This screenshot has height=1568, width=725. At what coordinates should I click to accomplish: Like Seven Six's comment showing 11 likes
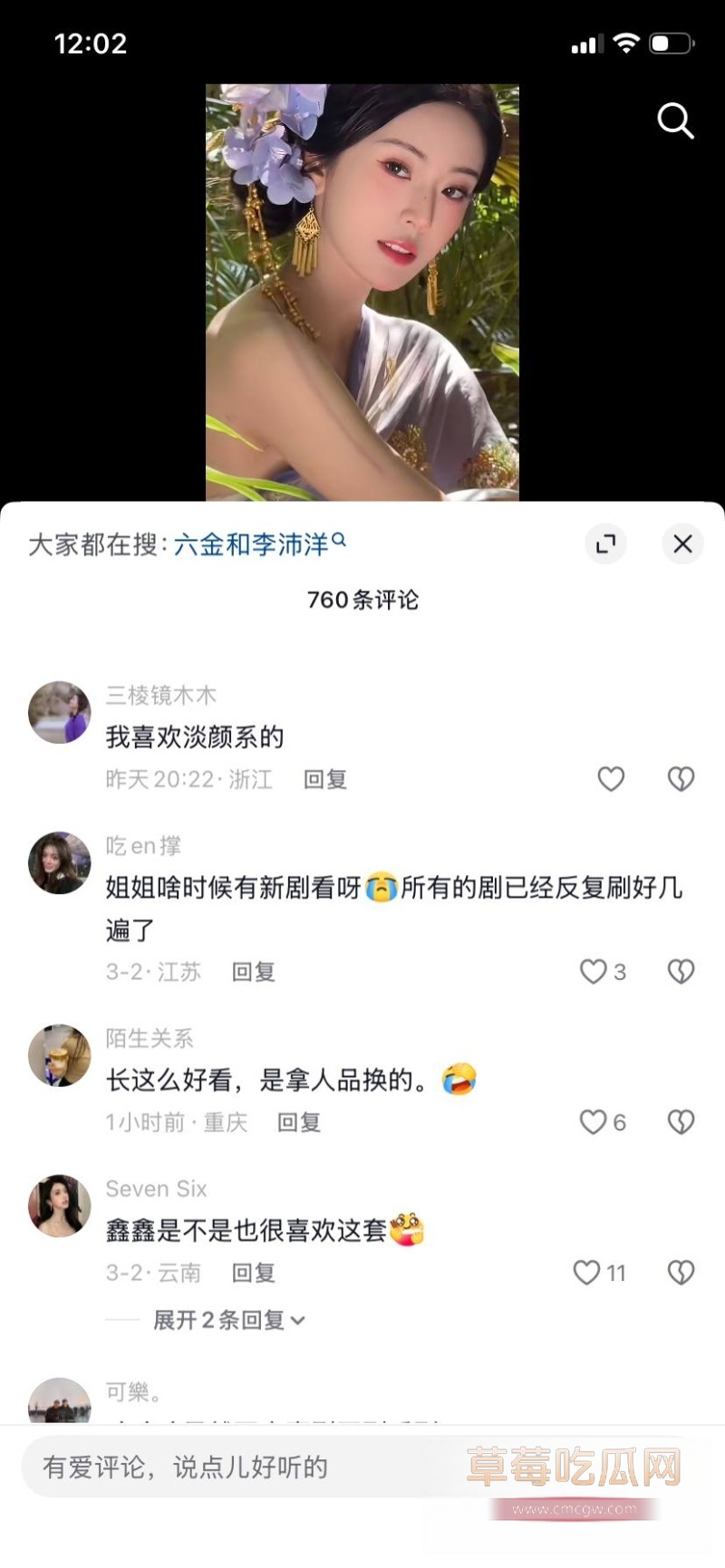(587, 1272)
